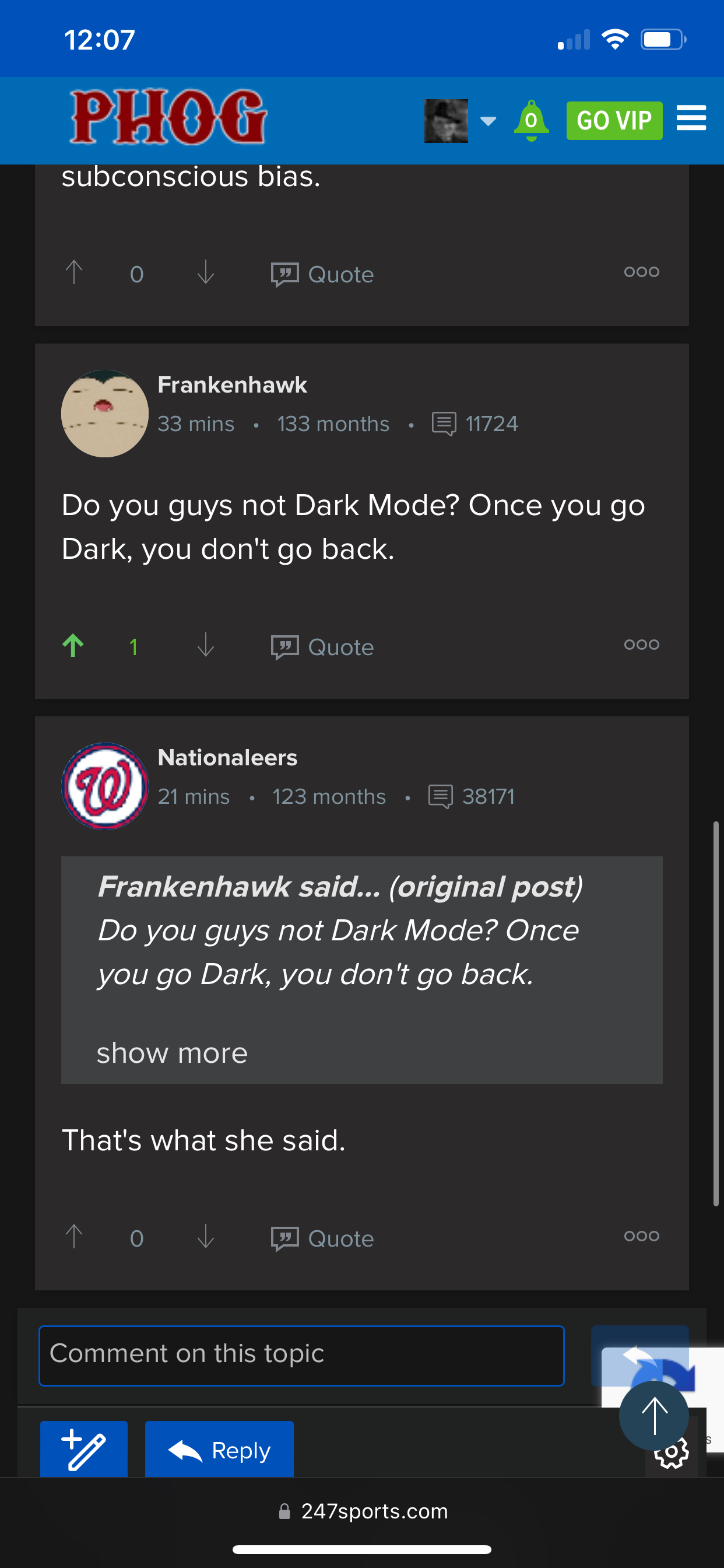Image resolution: width=724 pixels, height=1568 pixels.
Task: Open more options on Nationaleers' post
Action: (x=641, y=1236)
